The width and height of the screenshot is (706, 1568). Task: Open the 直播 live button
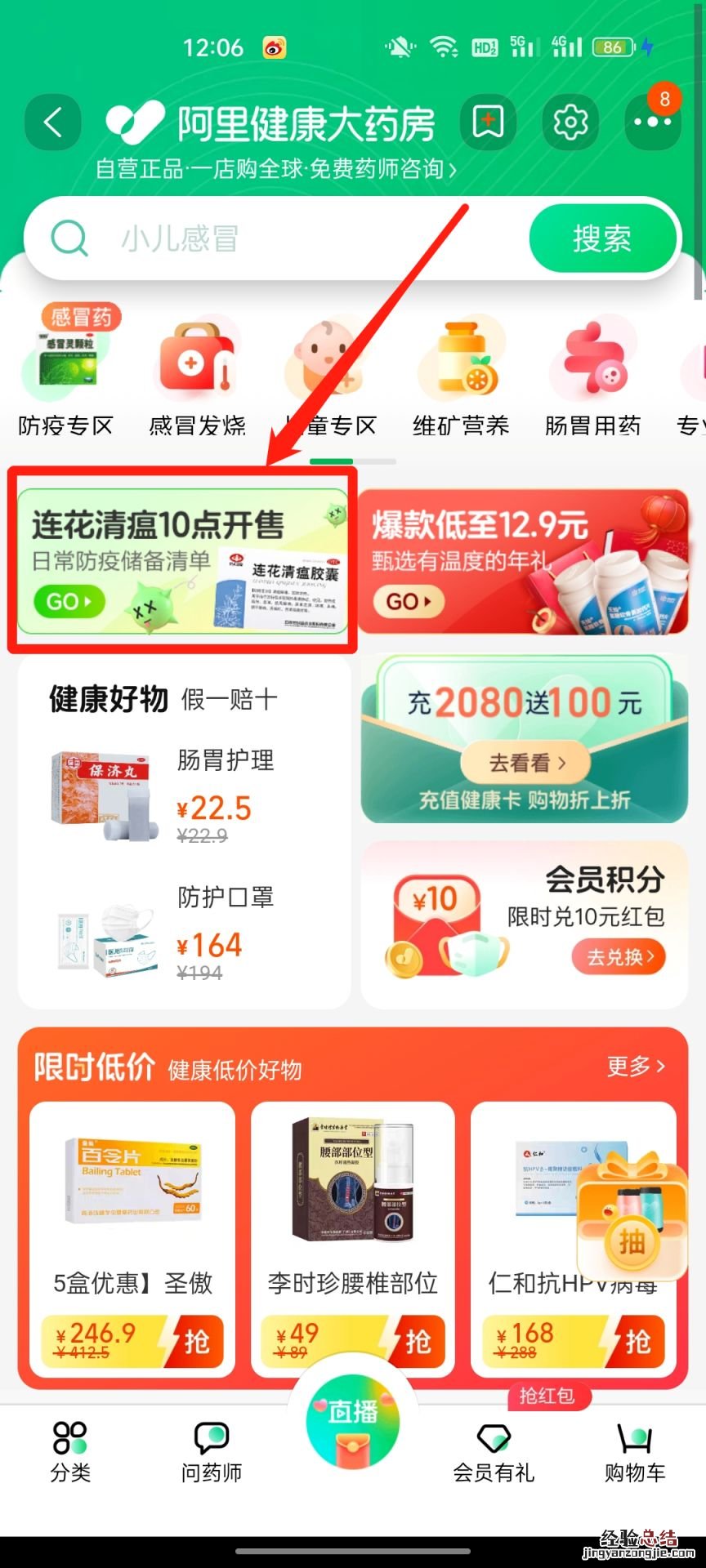(352, 1424)
